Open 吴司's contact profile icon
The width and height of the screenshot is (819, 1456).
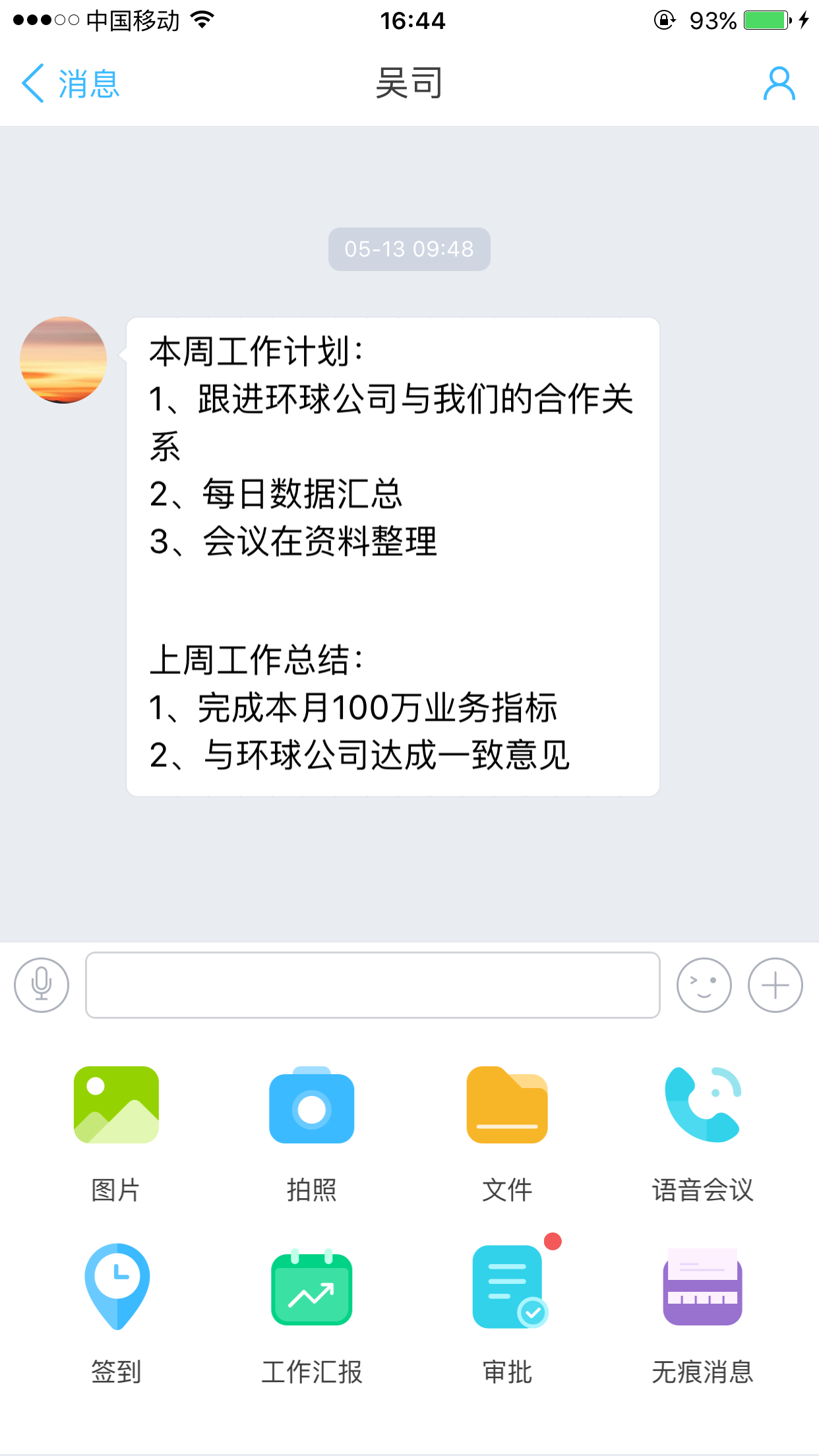pyautogui.click(x=779, y=84)
